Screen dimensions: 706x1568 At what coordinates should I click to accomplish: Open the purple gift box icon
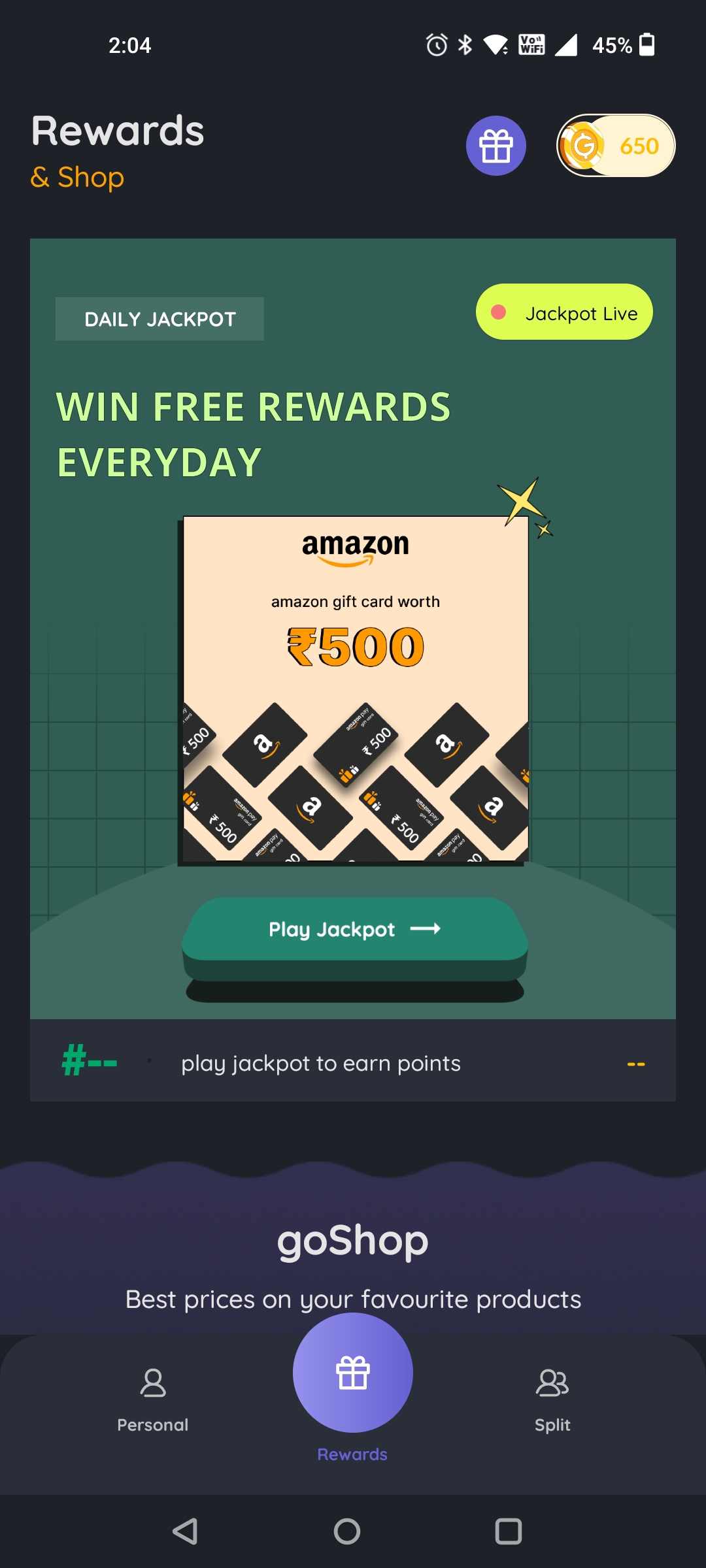496,146
